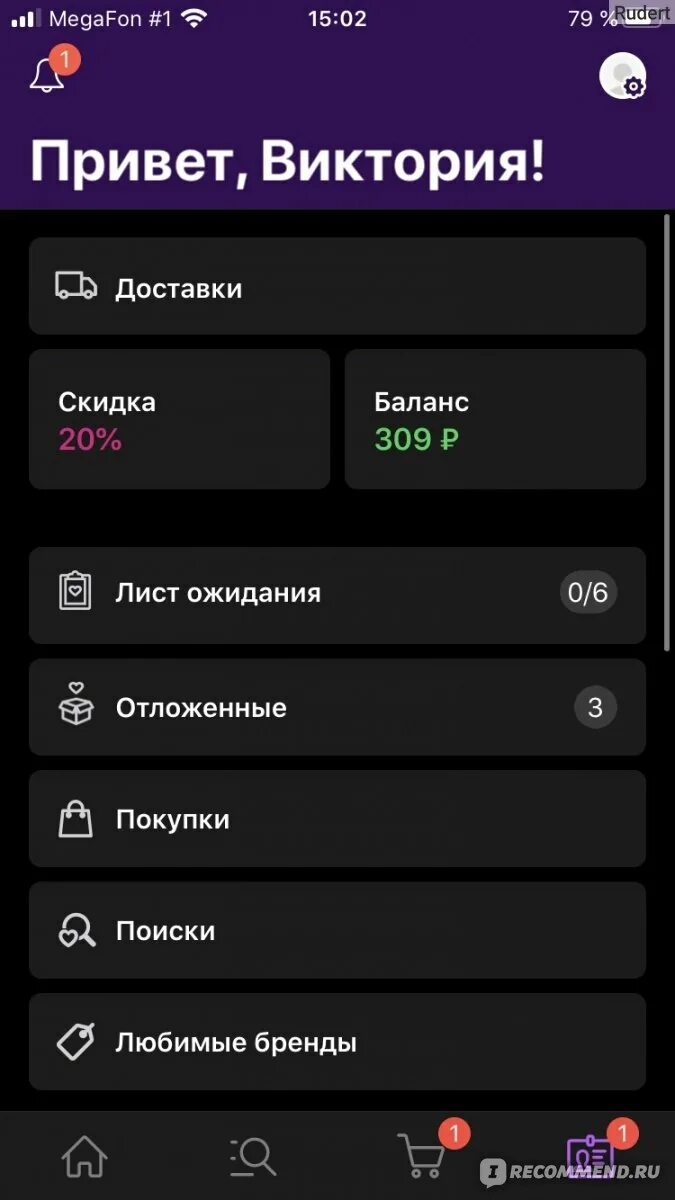Screen dimensions: 675x1200
Task: Switch to the home tab
Action: click(85, 1157)
